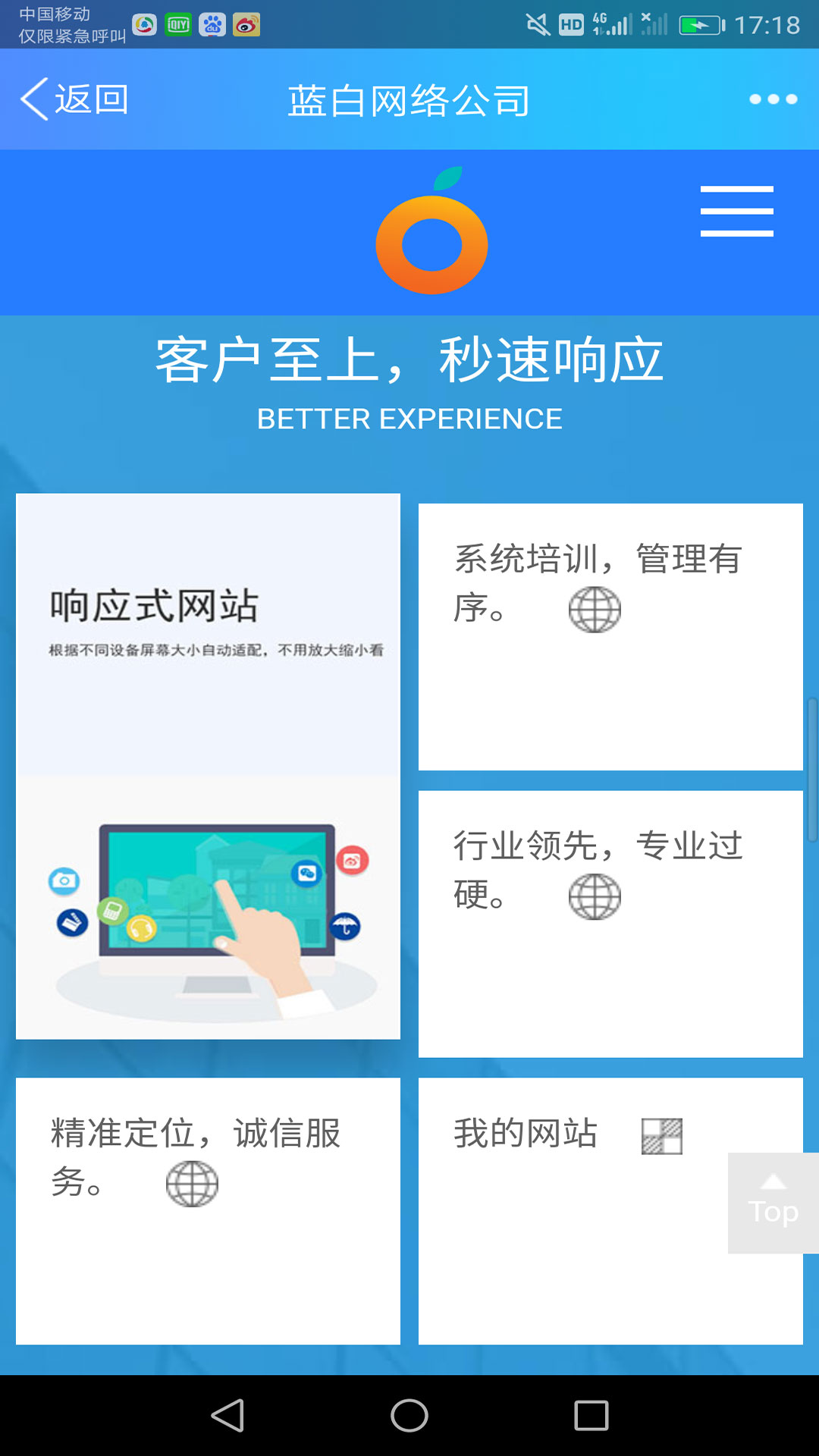Open the three-dot more options menu
This screenshot has height=1456, width=819.
[773, 99]
